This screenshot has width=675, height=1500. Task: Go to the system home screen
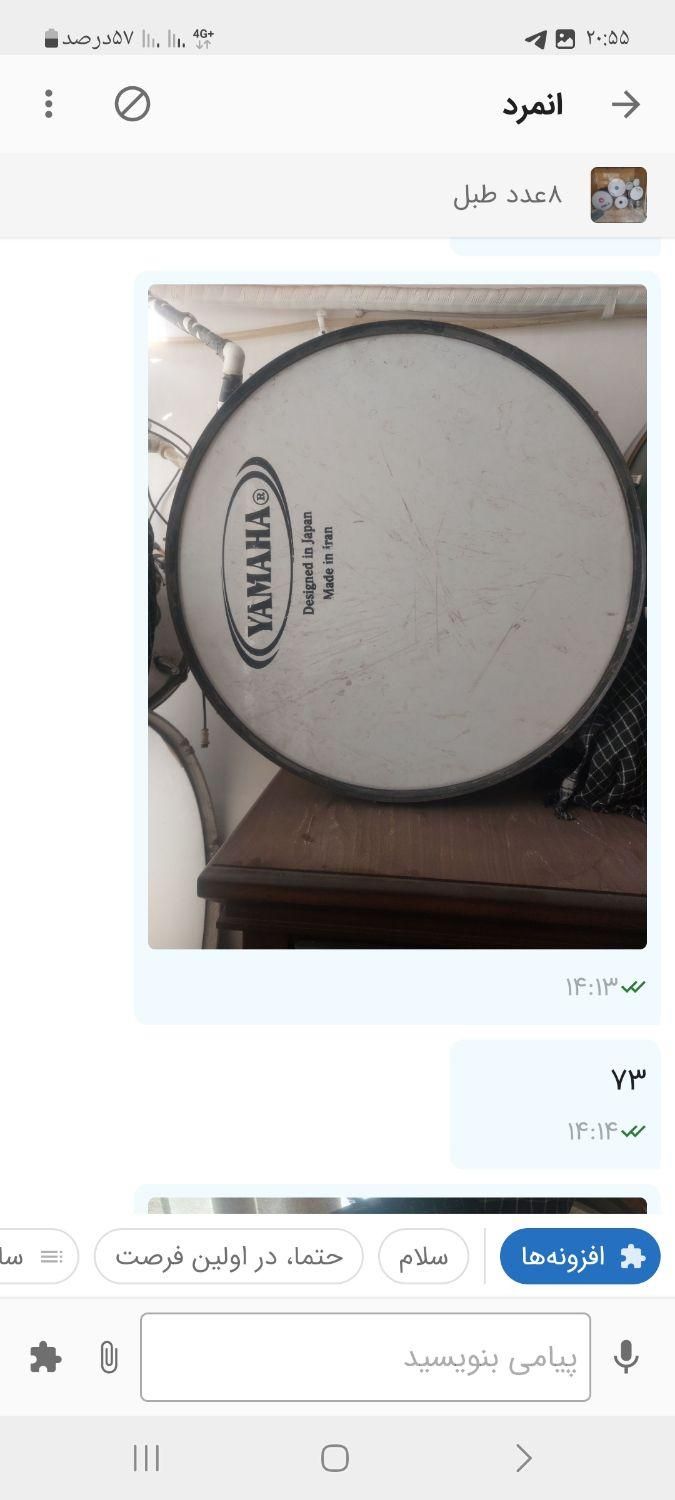(335, 1458)
